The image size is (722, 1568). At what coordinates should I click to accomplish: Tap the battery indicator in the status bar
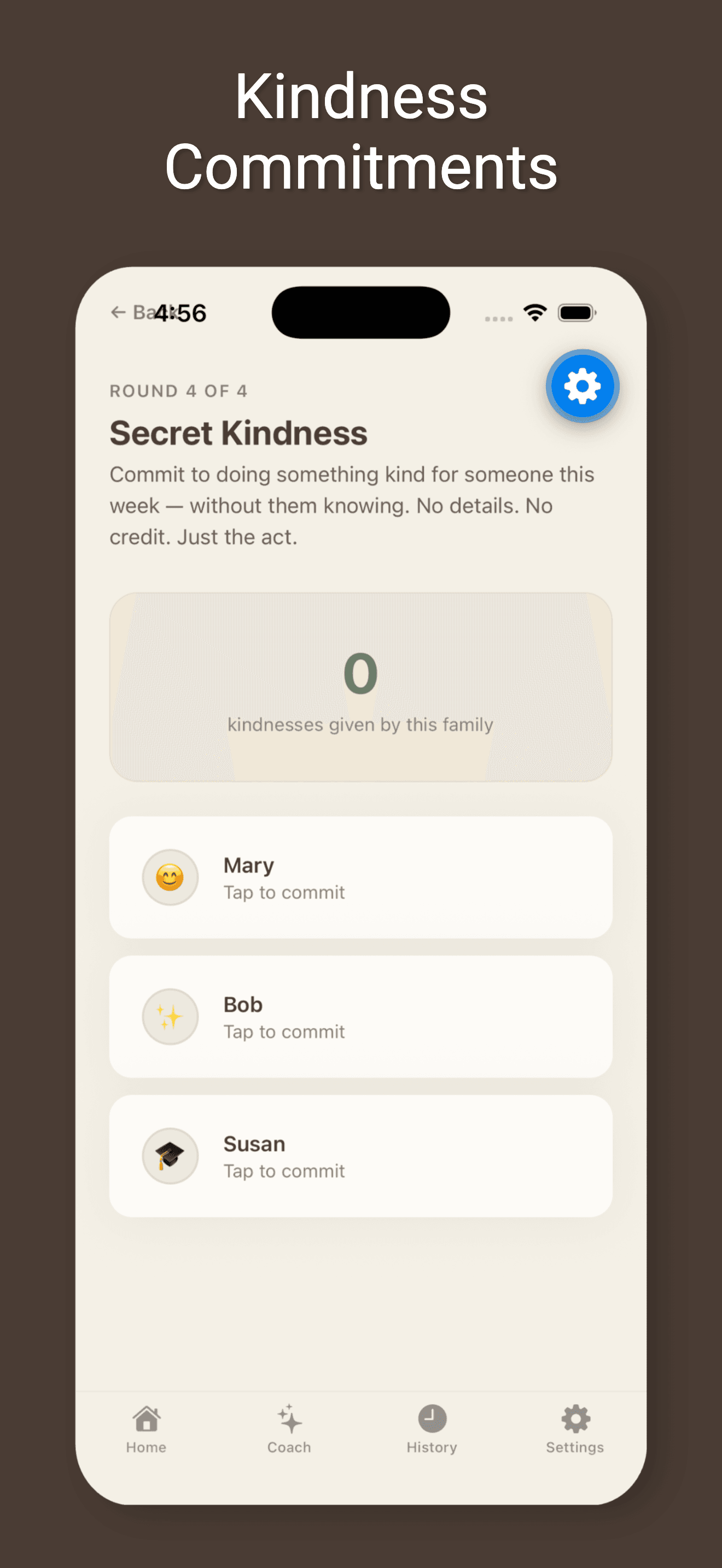click(x=576, y=311)
